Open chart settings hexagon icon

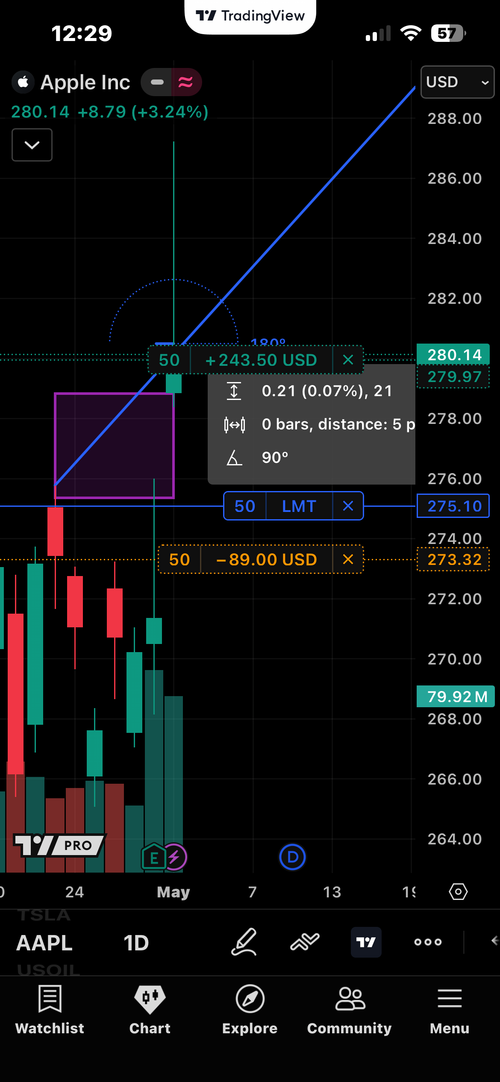(458, 892)
